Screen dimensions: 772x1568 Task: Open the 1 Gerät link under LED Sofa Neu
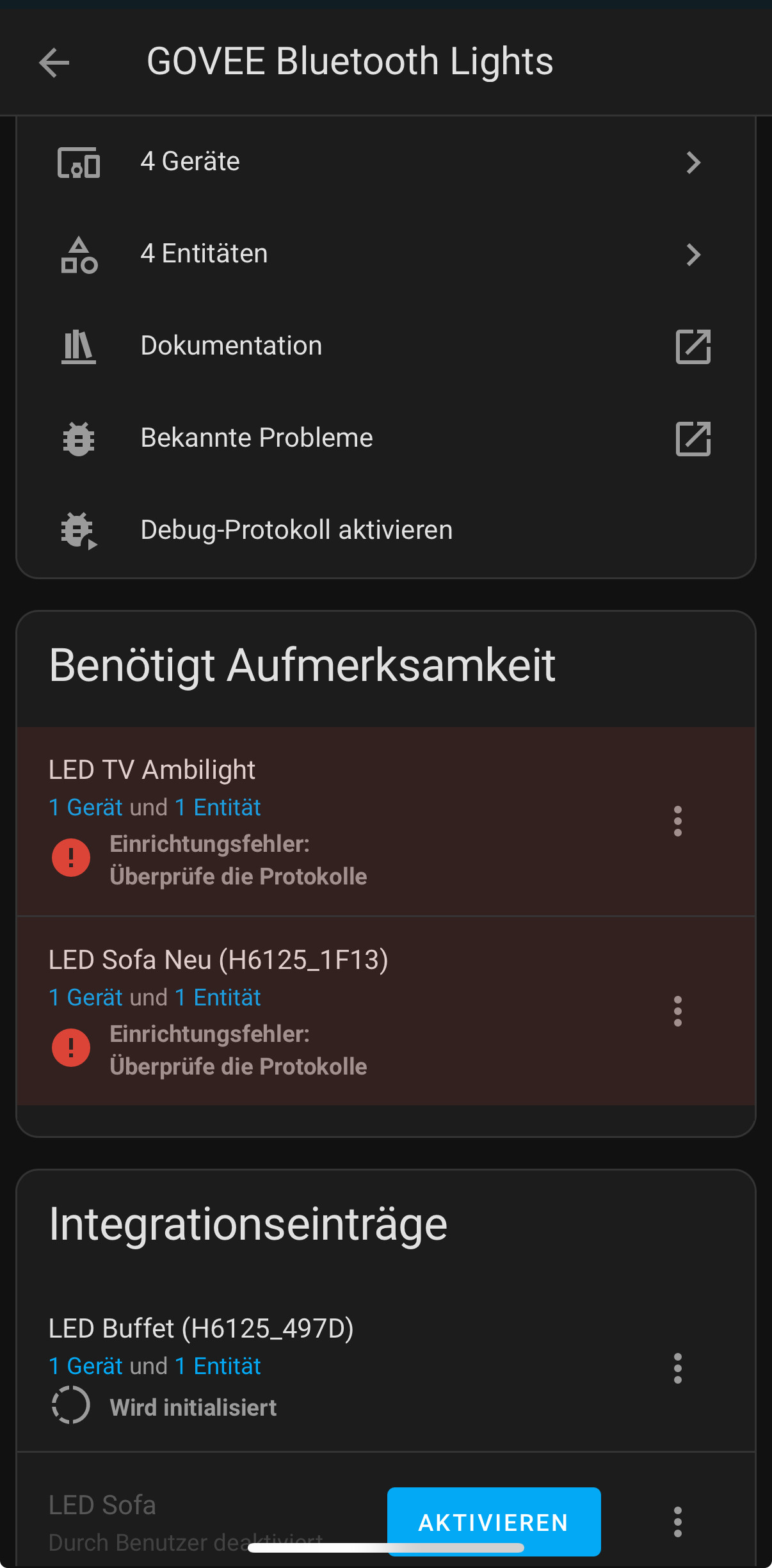(86, 998)
